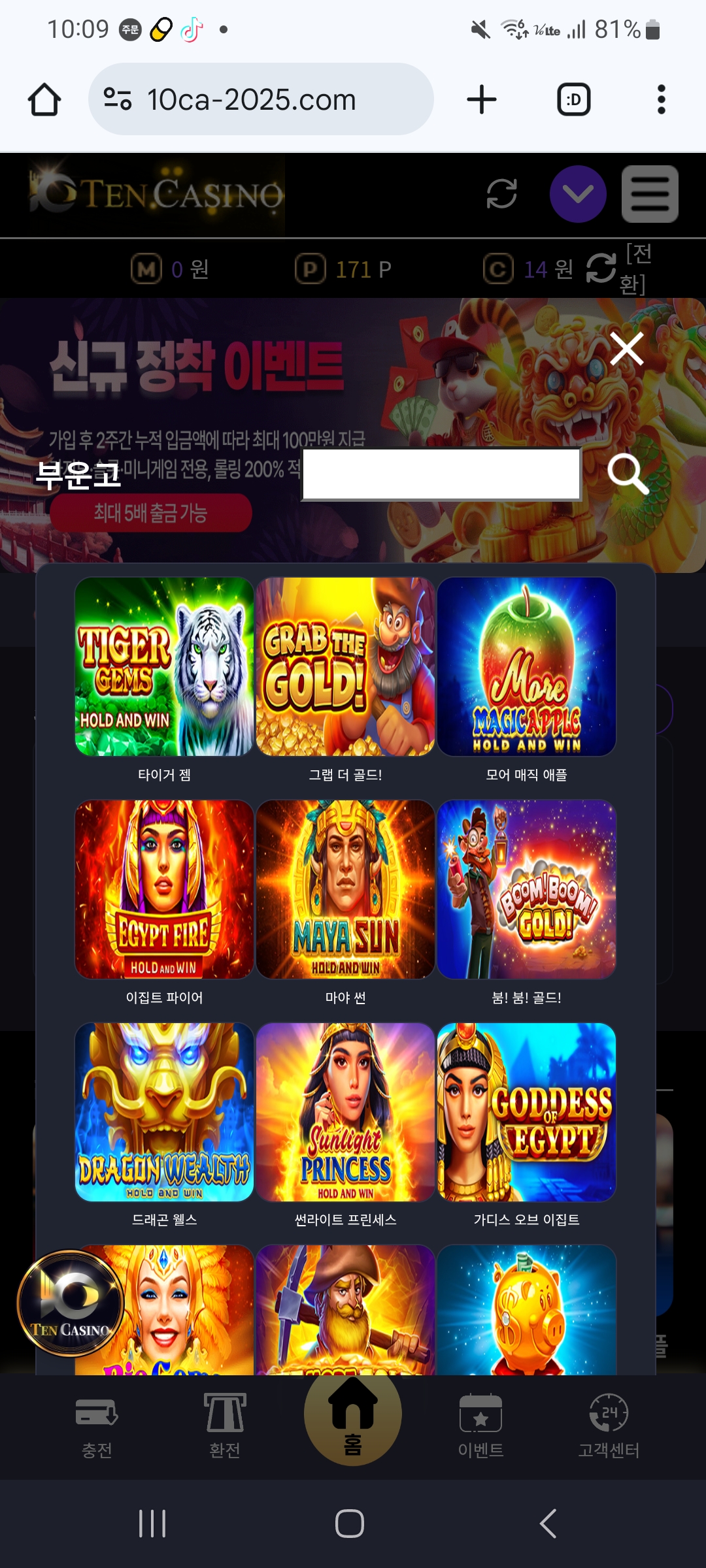Expand the purple dropdown arrow
Image resolution: width=706 pixels, height=1568 pixels.
(577, 194)
